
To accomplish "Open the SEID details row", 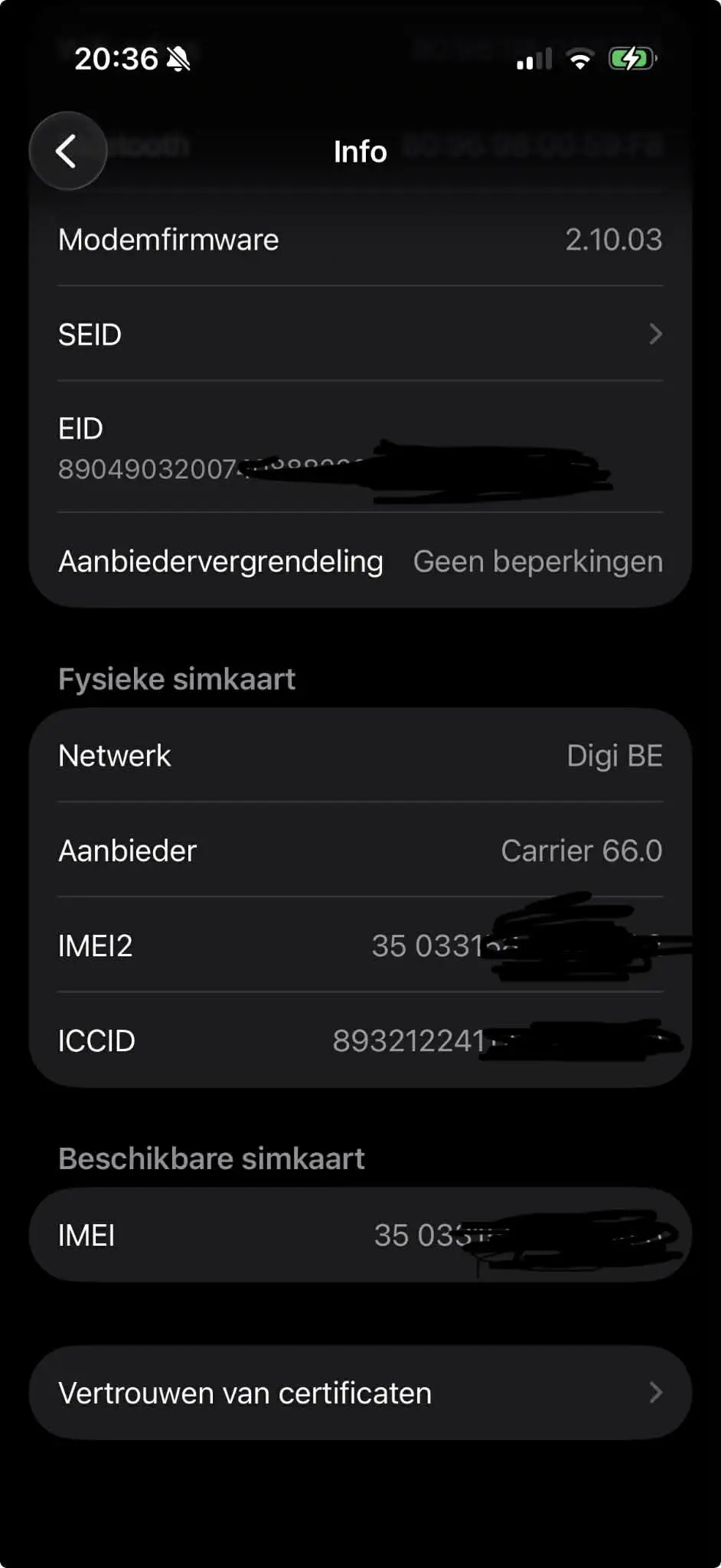I will pos(360,334).
